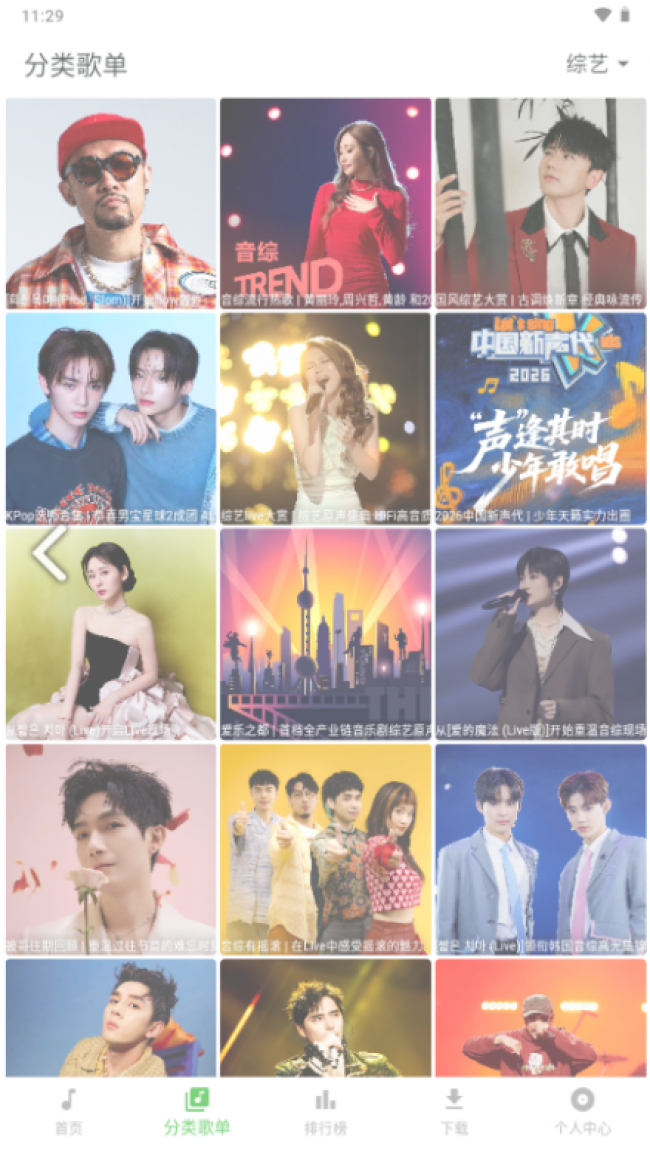Switch to the 首页 tab

[x=68, y=1112]
